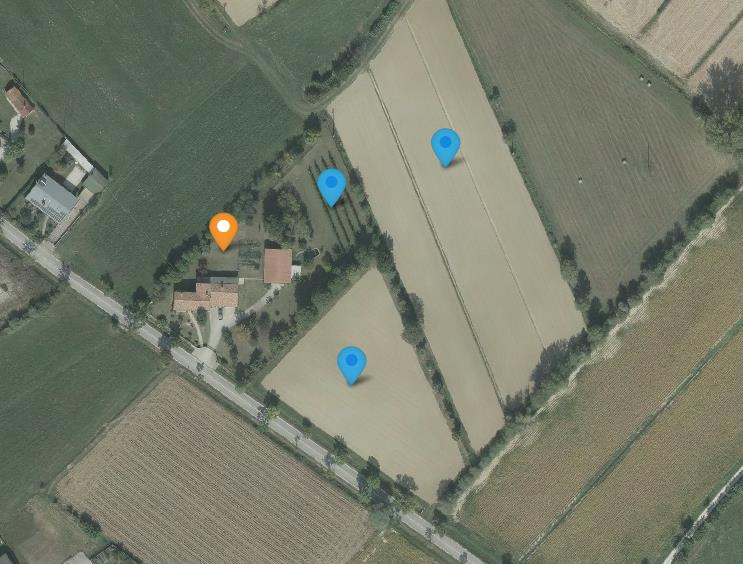Select the blue pin over the orchard rows
743x564 pixels.
tap(331, 185)
